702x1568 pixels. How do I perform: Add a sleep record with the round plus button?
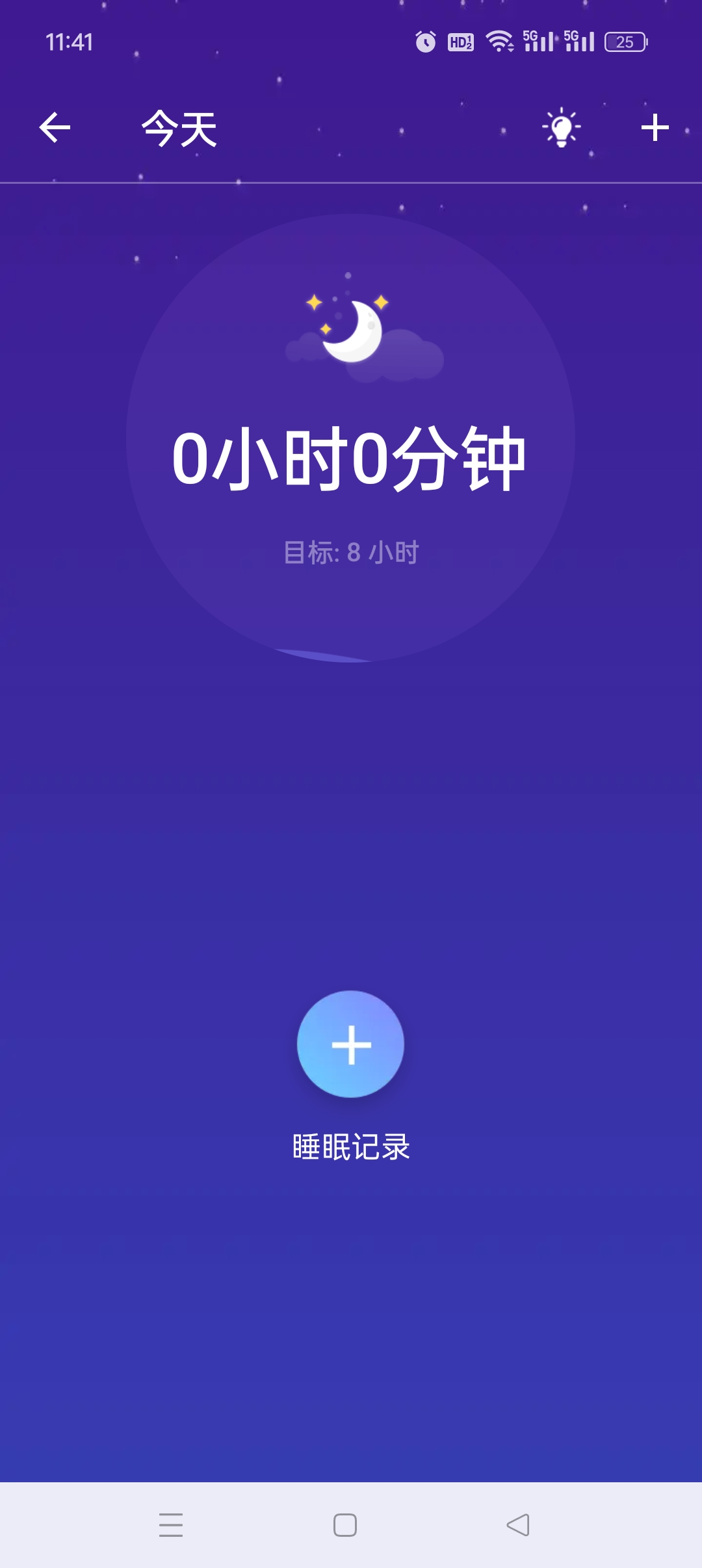coord(351,1044)
